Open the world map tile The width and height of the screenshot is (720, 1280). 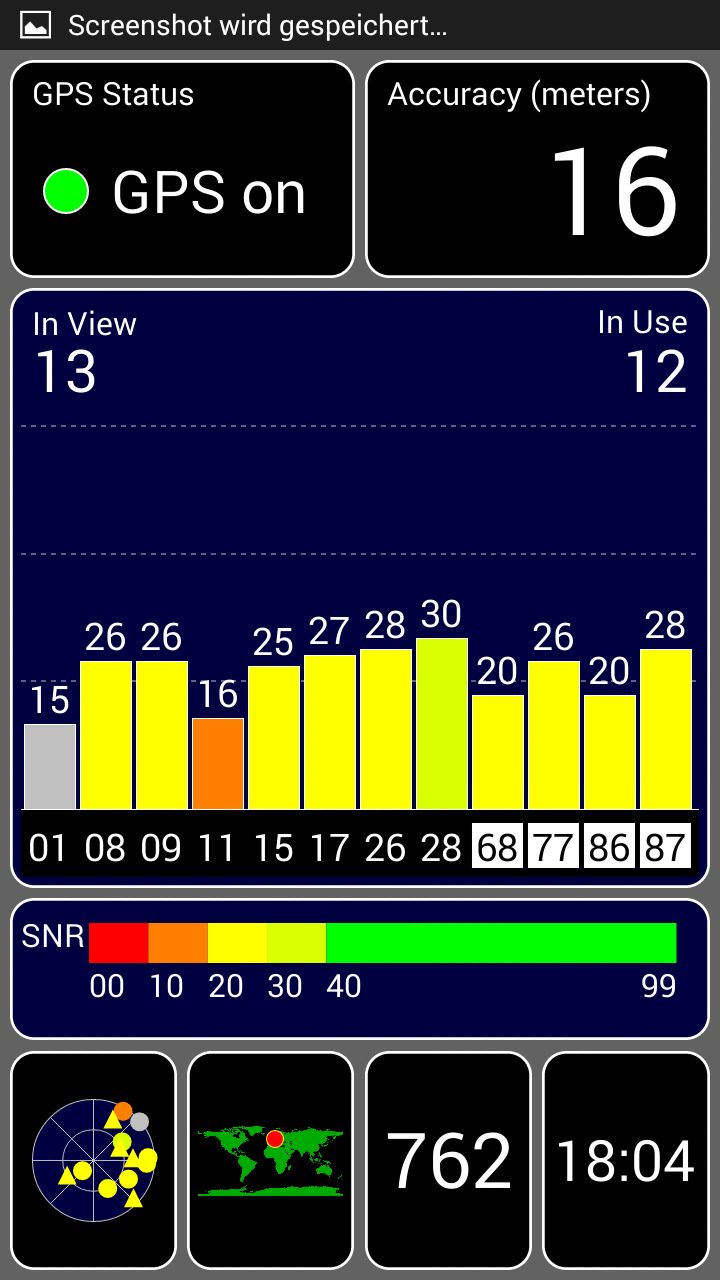pos(271,1160)
